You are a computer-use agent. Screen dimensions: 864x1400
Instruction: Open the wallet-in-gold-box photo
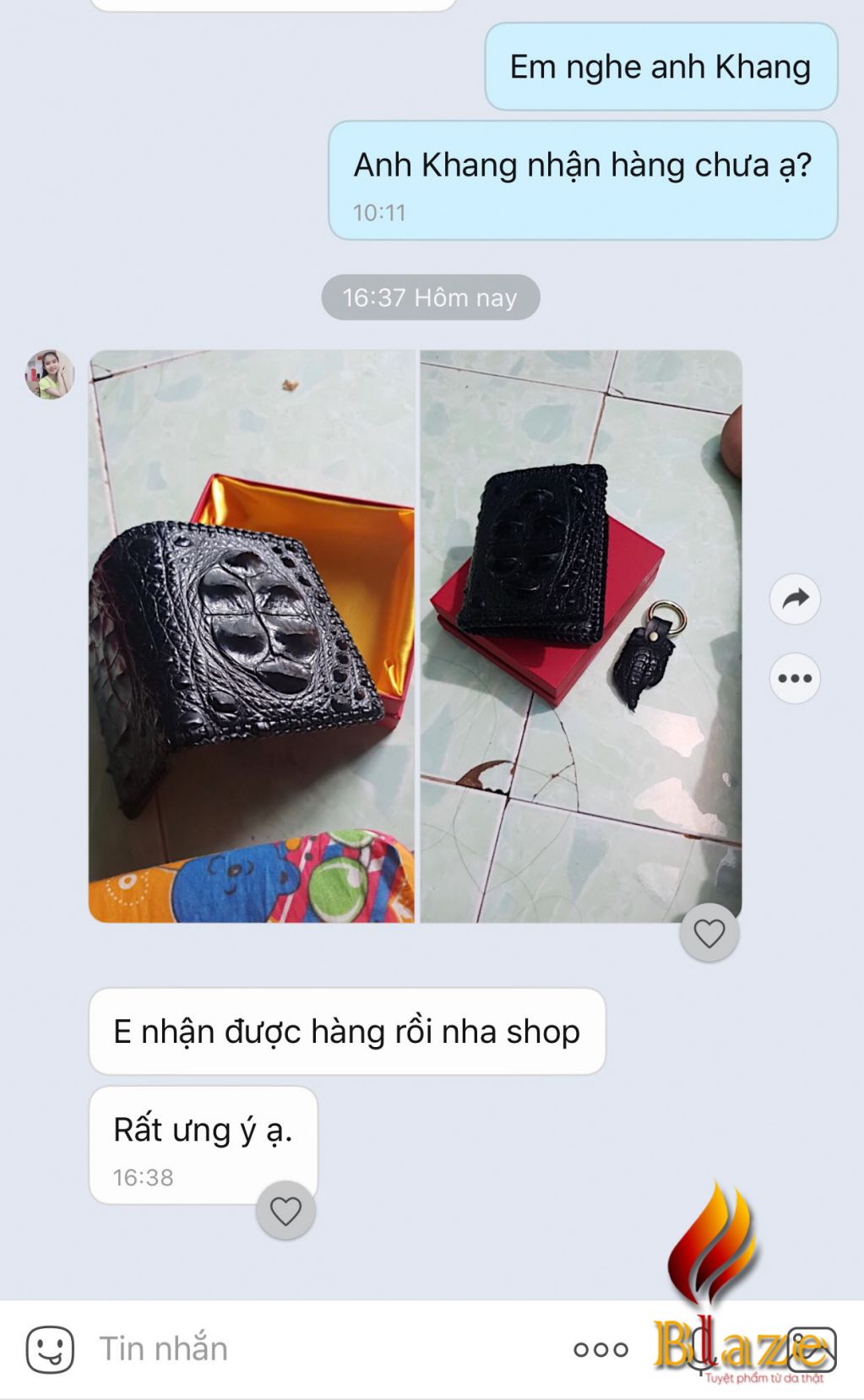(252, 636)
